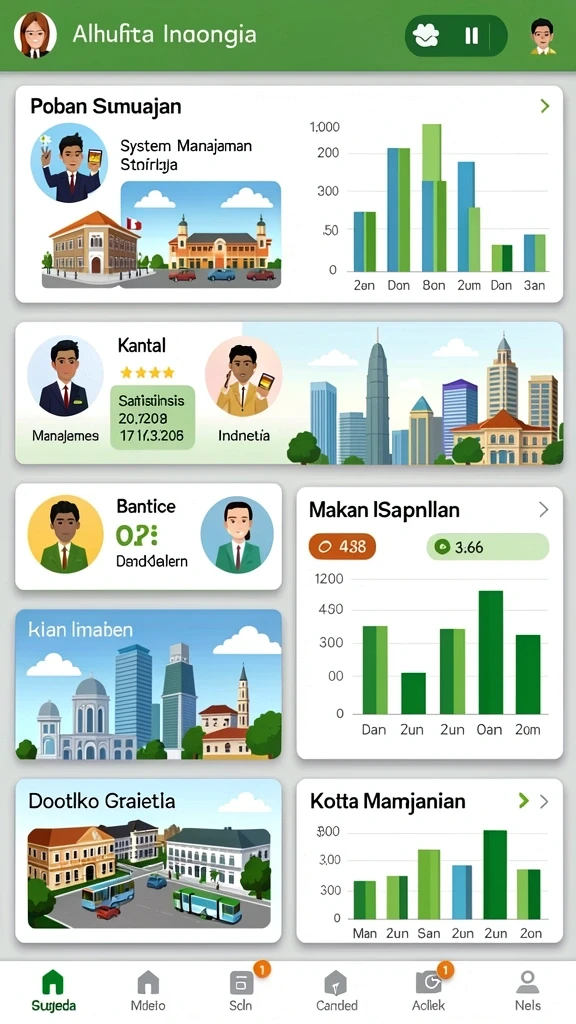Select the green 3.66 chip
The width and height of the screenshot is (576, 1024).
(488, 547)
